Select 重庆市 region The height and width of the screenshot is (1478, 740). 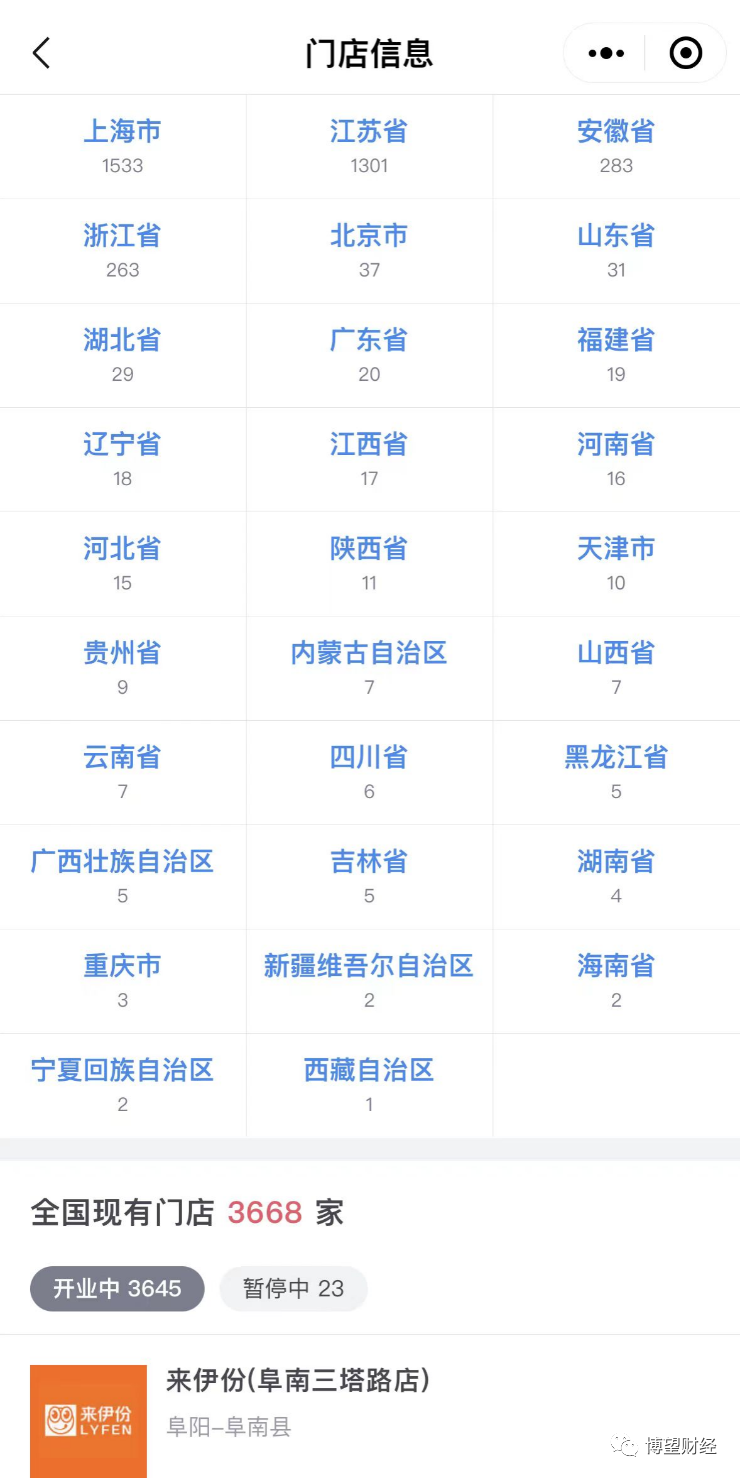(122, 980)
